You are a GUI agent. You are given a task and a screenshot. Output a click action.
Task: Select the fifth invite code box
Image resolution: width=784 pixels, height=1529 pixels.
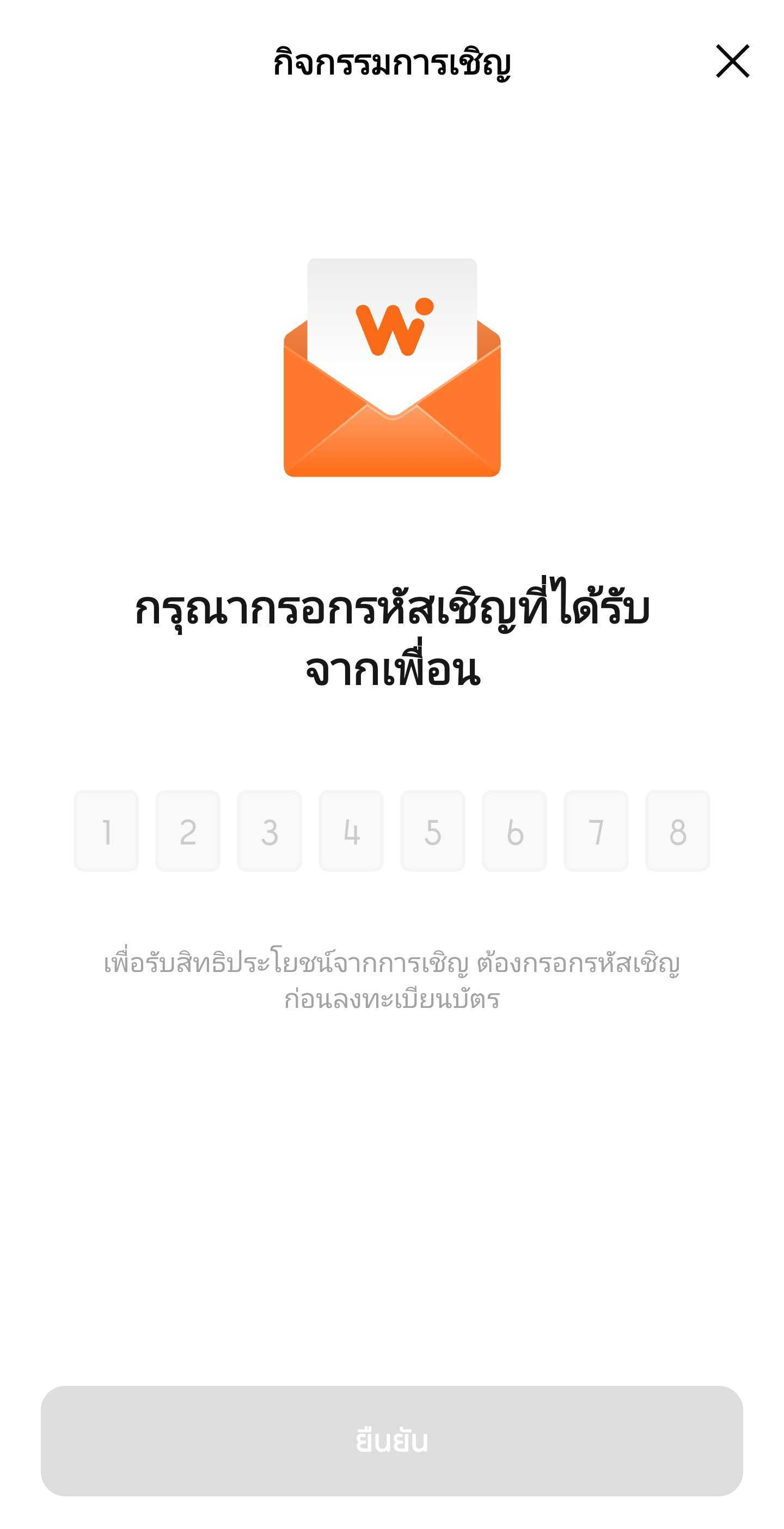point(433,830)
